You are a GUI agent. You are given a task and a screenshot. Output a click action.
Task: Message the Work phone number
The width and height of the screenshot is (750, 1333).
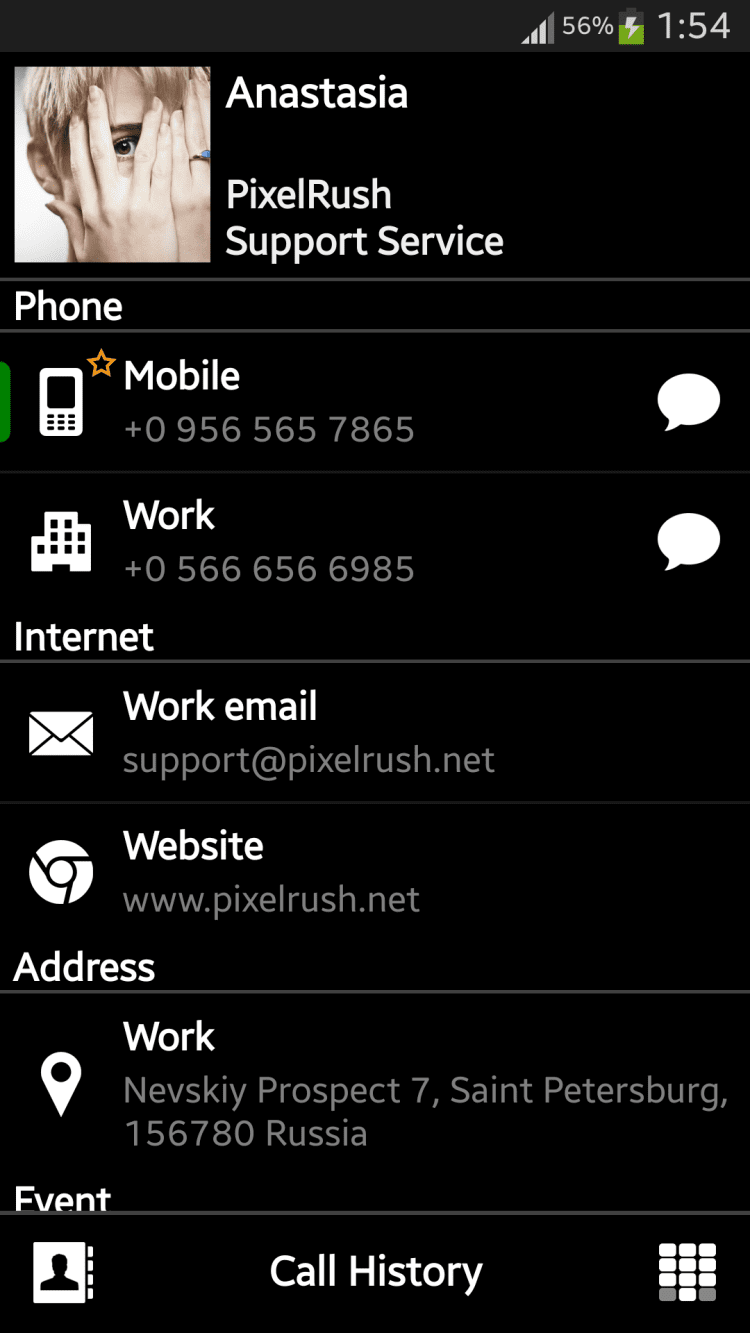[x=688, y=542]
